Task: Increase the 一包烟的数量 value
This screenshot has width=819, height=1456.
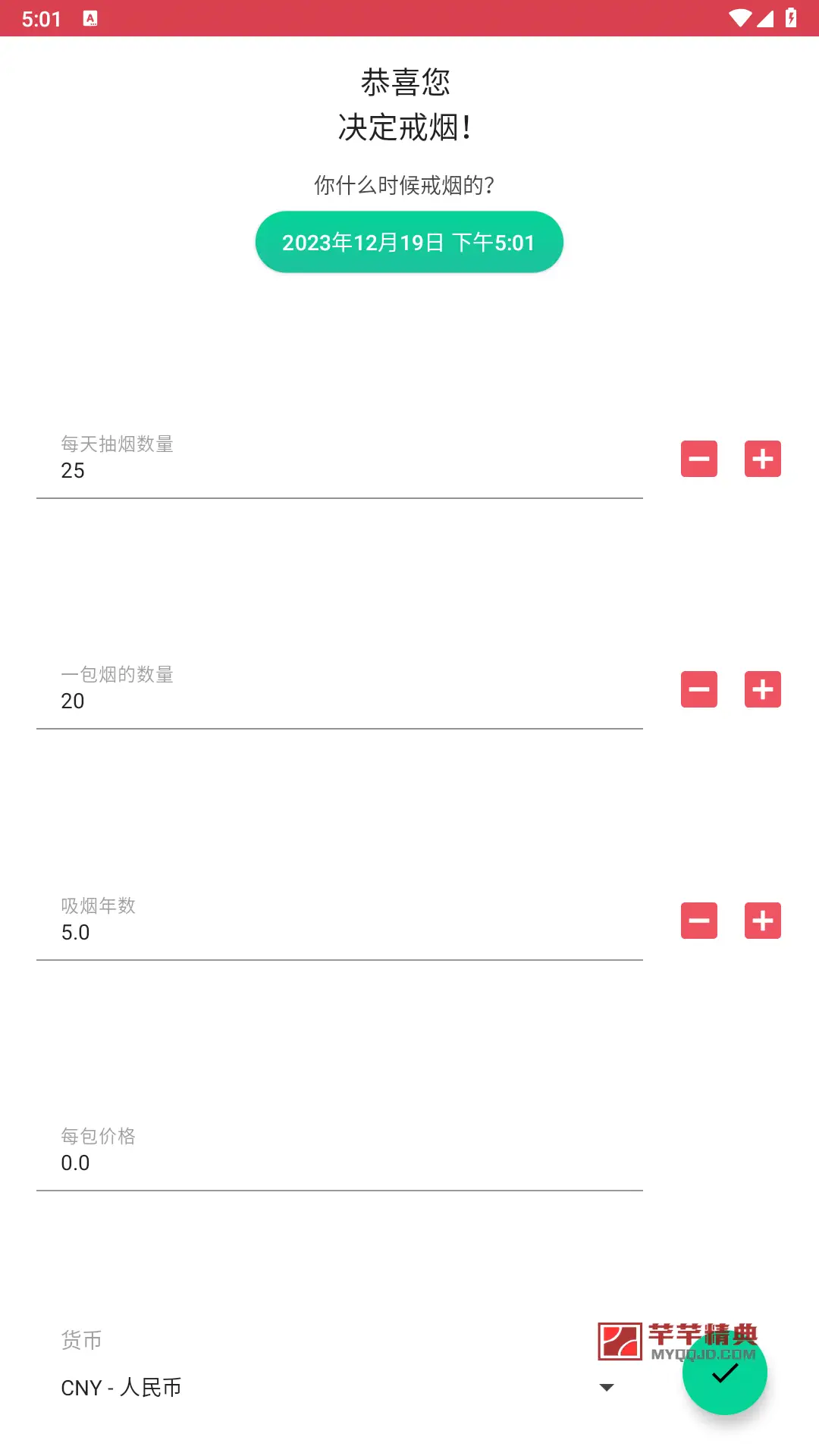Action: coord(763,689)
